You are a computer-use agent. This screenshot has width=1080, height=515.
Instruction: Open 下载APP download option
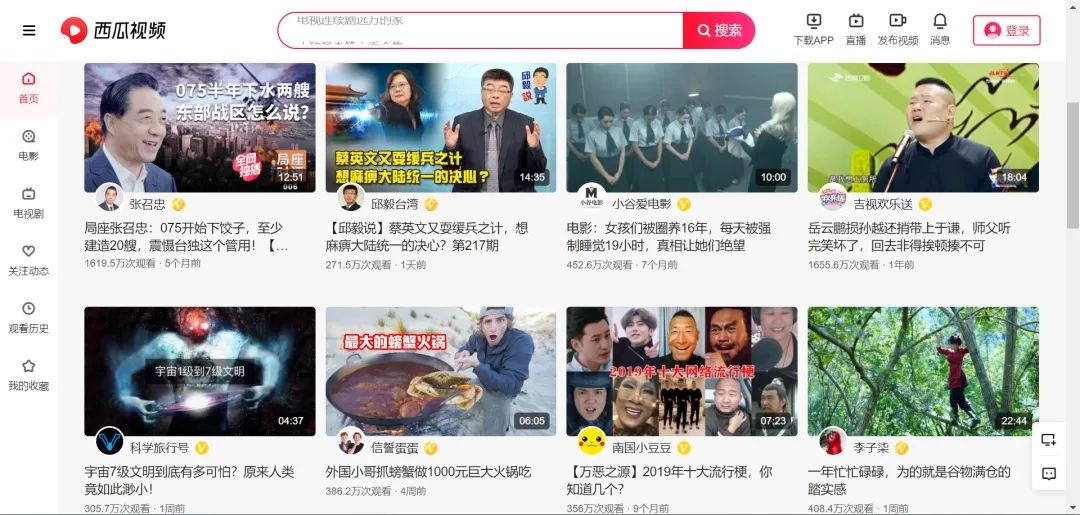click(x=813, y=29)
